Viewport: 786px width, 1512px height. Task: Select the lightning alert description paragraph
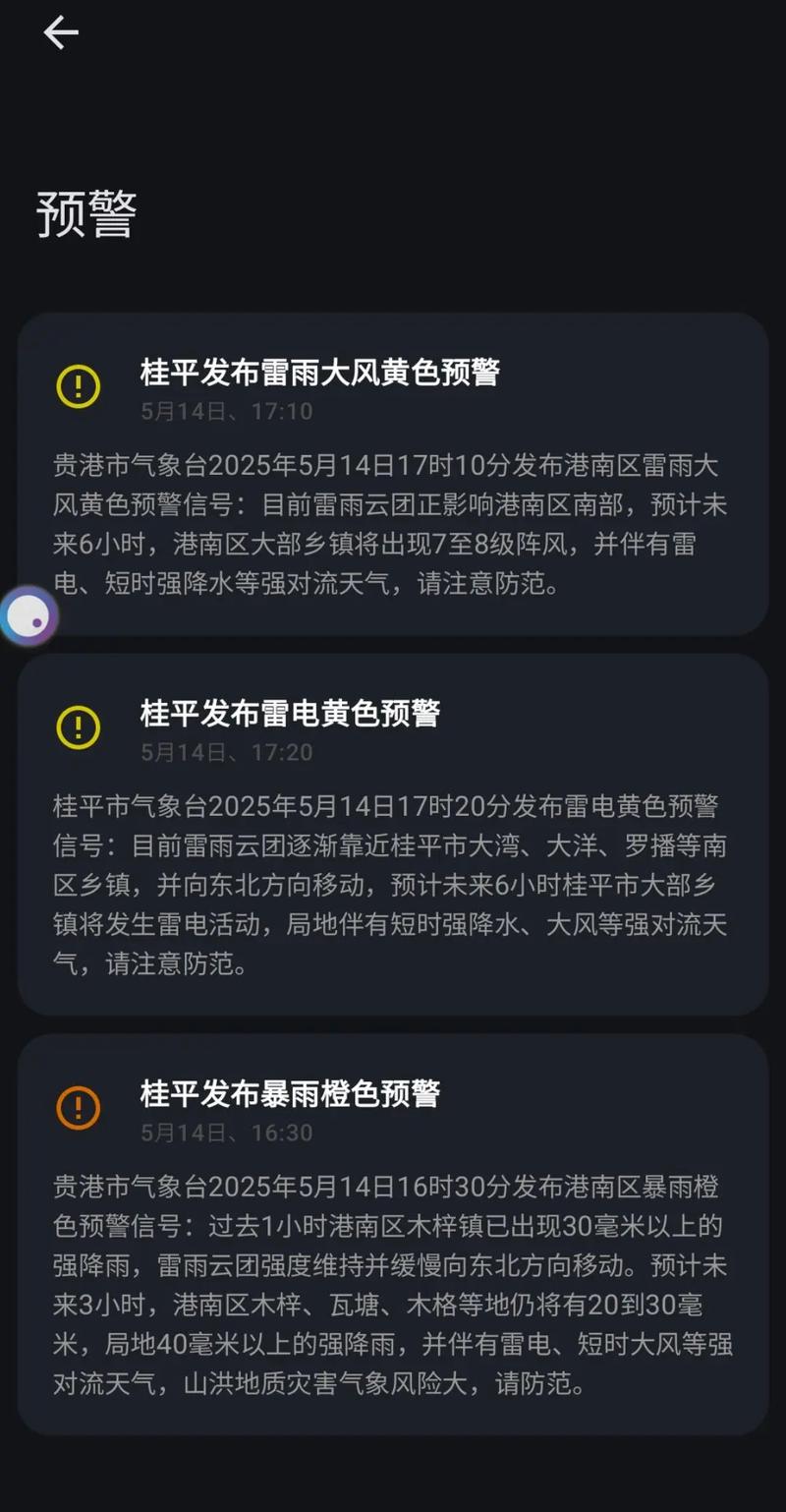pyautogui.click(x=393, y=885)
